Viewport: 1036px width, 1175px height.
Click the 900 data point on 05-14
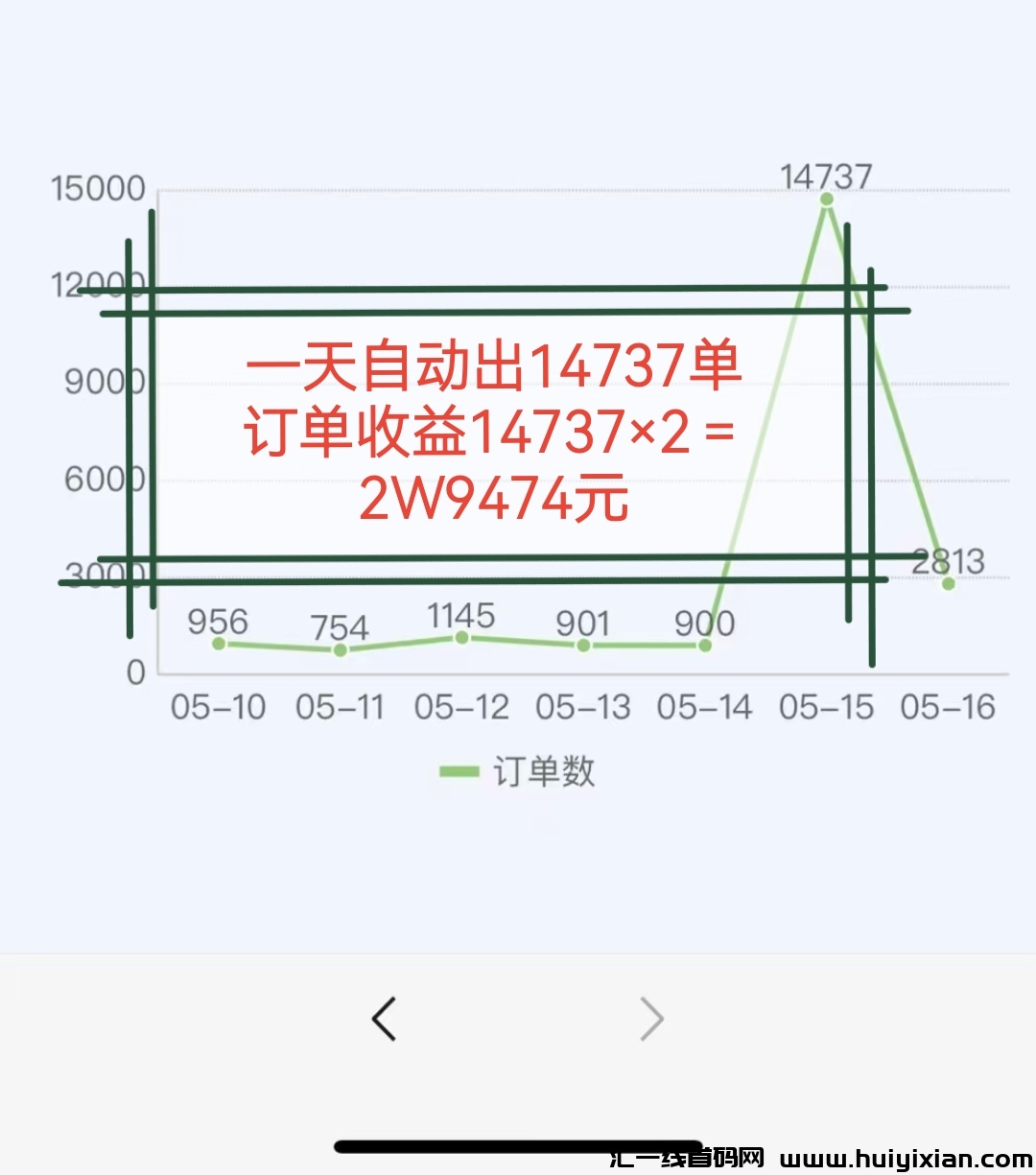point(703,646)
